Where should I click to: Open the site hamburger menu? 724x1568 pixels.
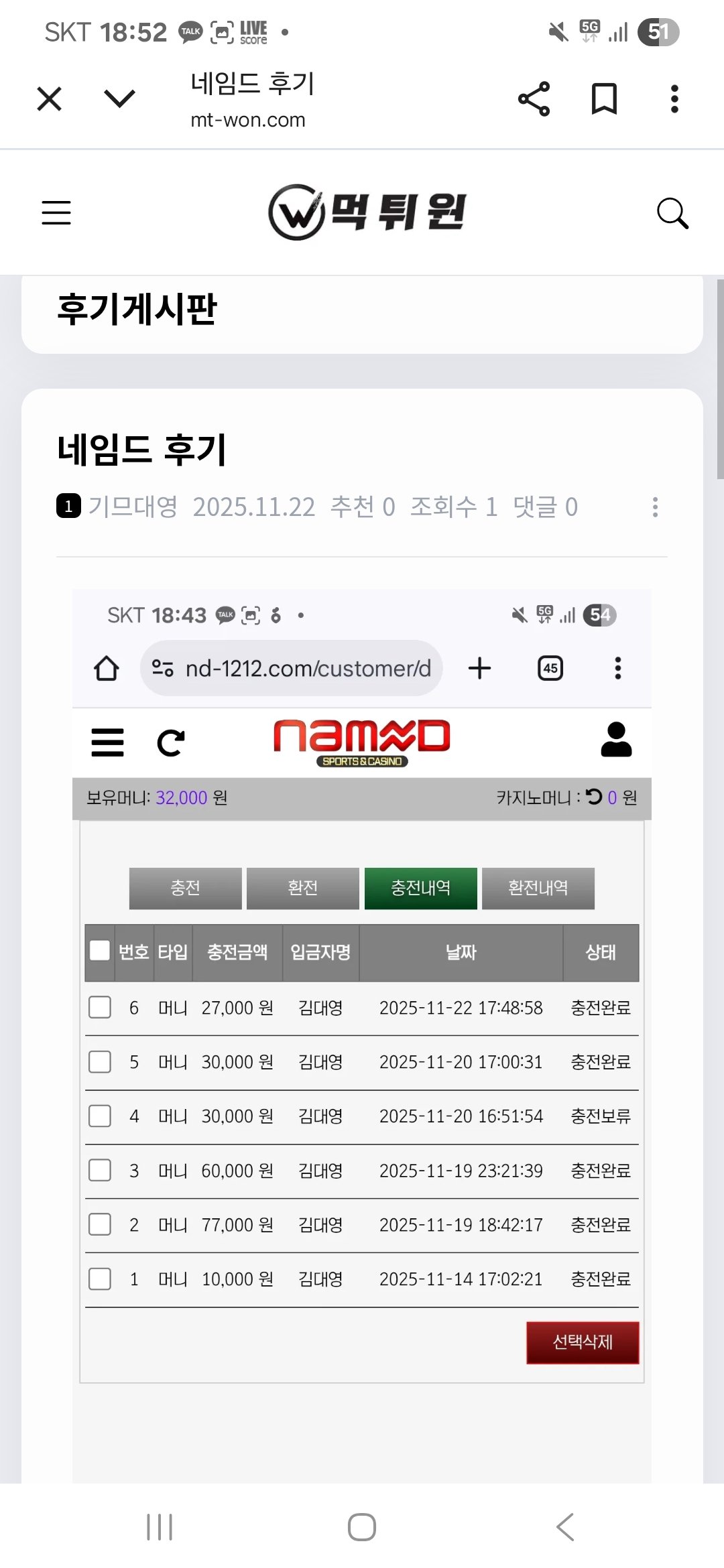click(x=56, y=212)
